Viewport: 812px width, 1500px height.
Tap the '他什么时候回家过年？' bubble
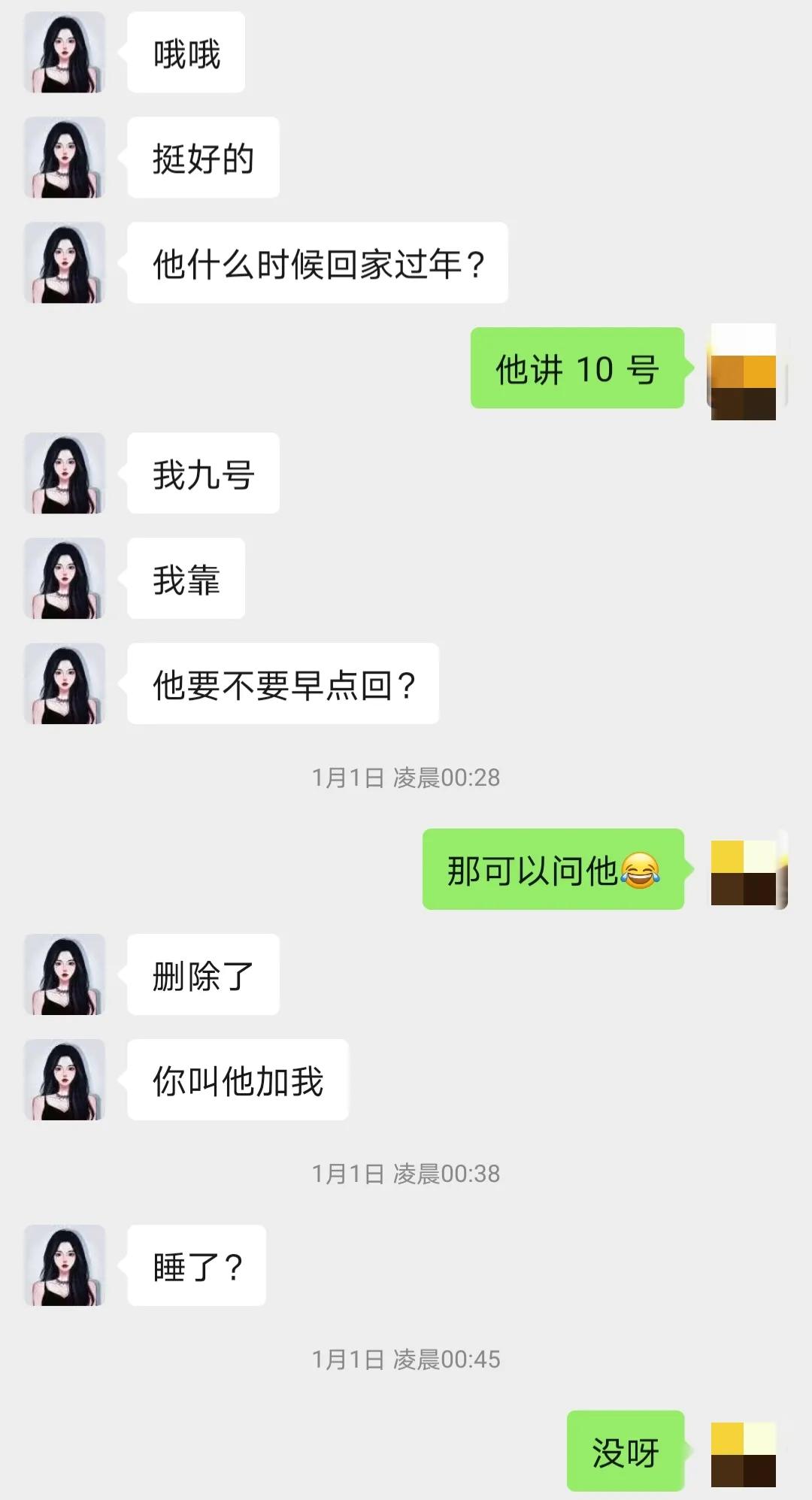(x=316, y=263)
